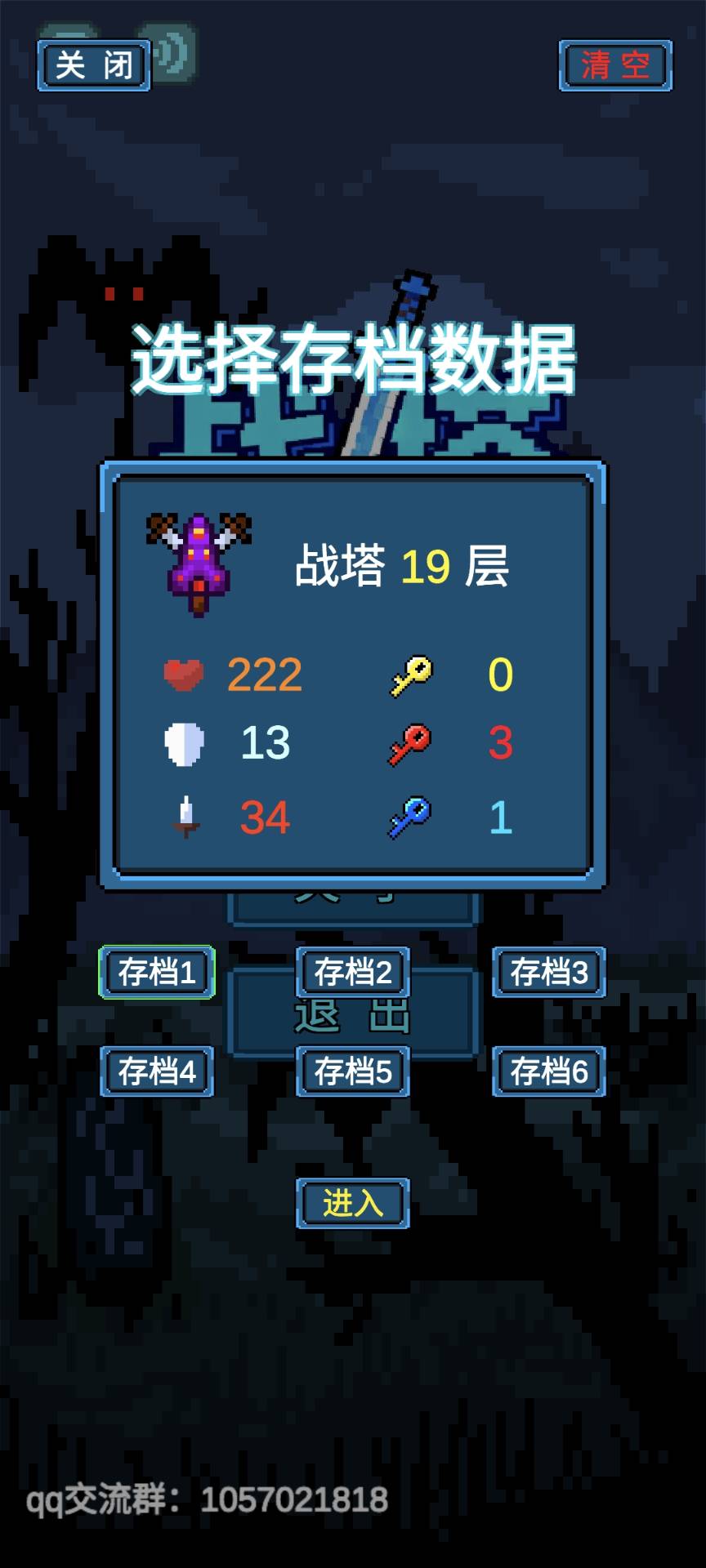Close the save selection screen

[x=94, y=65]
